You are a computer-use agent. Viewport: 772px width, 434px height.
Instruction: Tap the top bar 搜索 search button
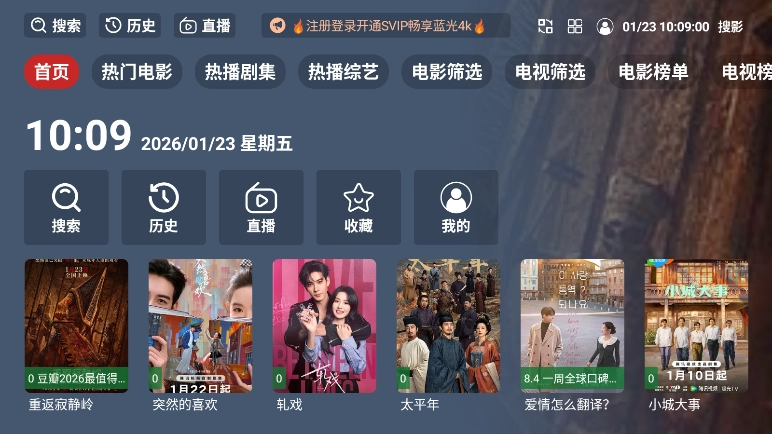(x=55, y=26)
